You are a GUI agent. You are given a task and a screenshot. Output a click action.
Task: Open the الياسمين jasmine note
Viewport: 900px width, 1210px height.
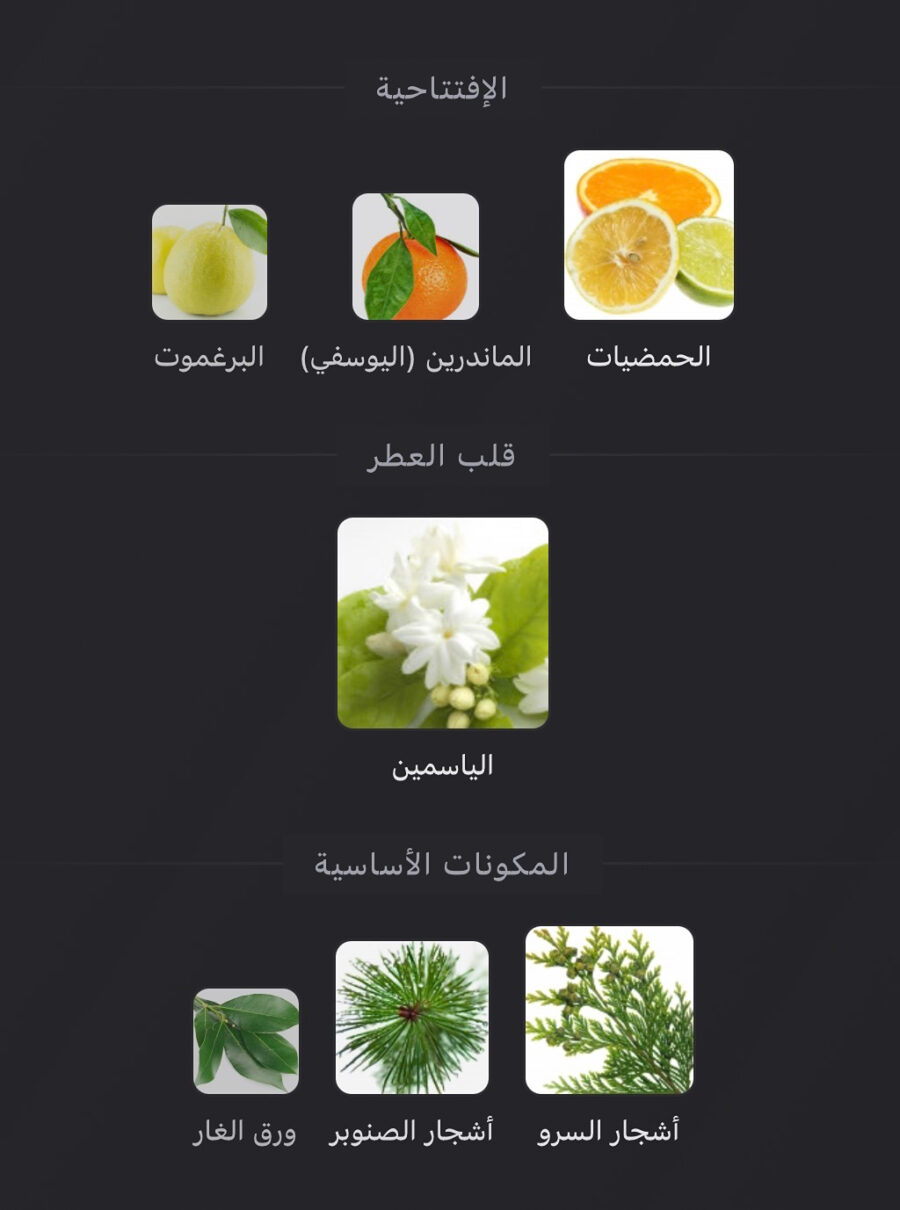pyautogui.click(x=443, y=623)
